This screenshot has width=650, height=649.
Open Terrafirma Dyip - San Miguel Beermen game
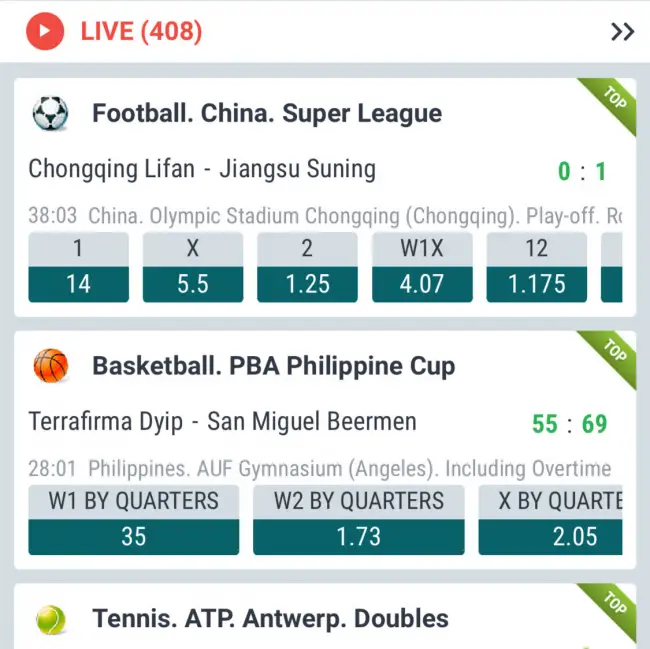[222, 422]
